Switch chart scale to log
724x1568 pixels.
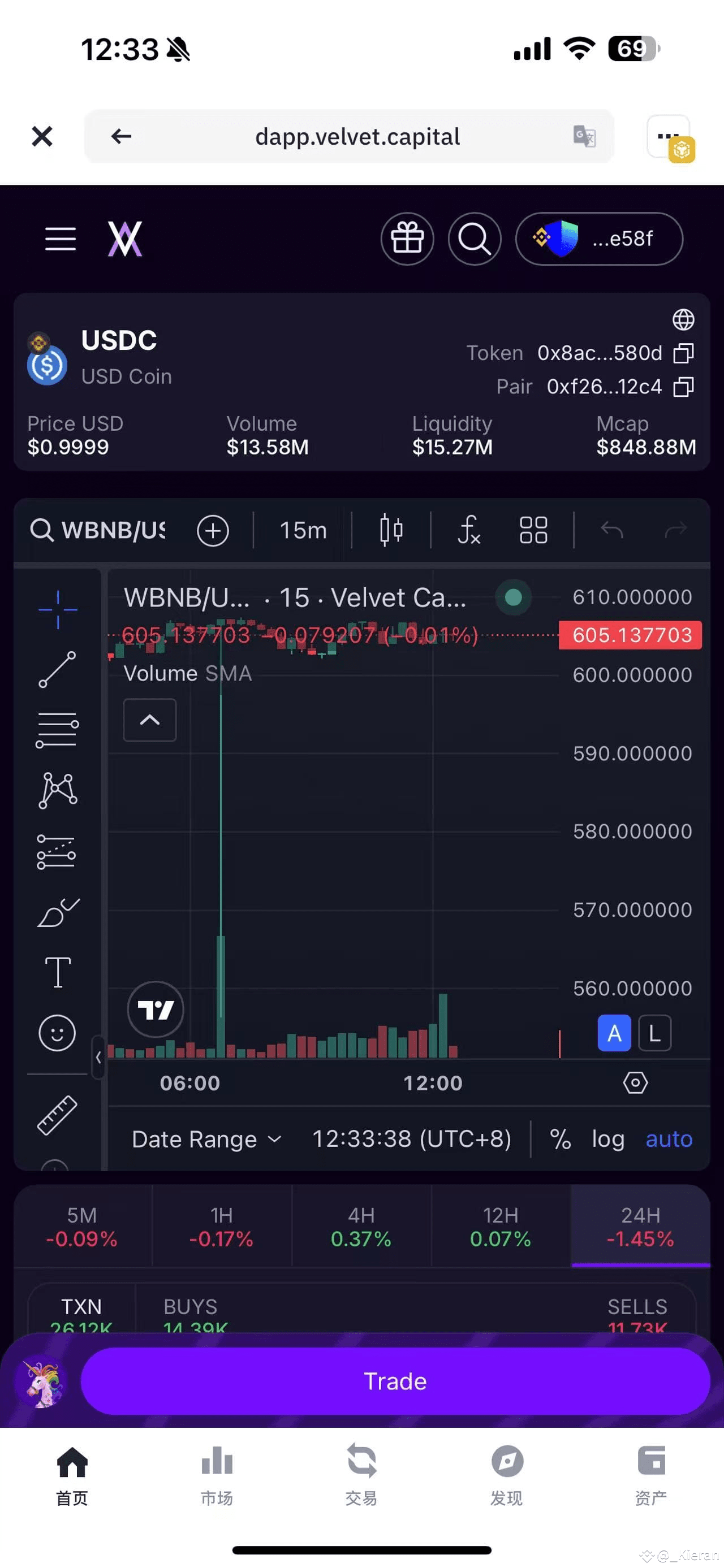point(607,1139)
